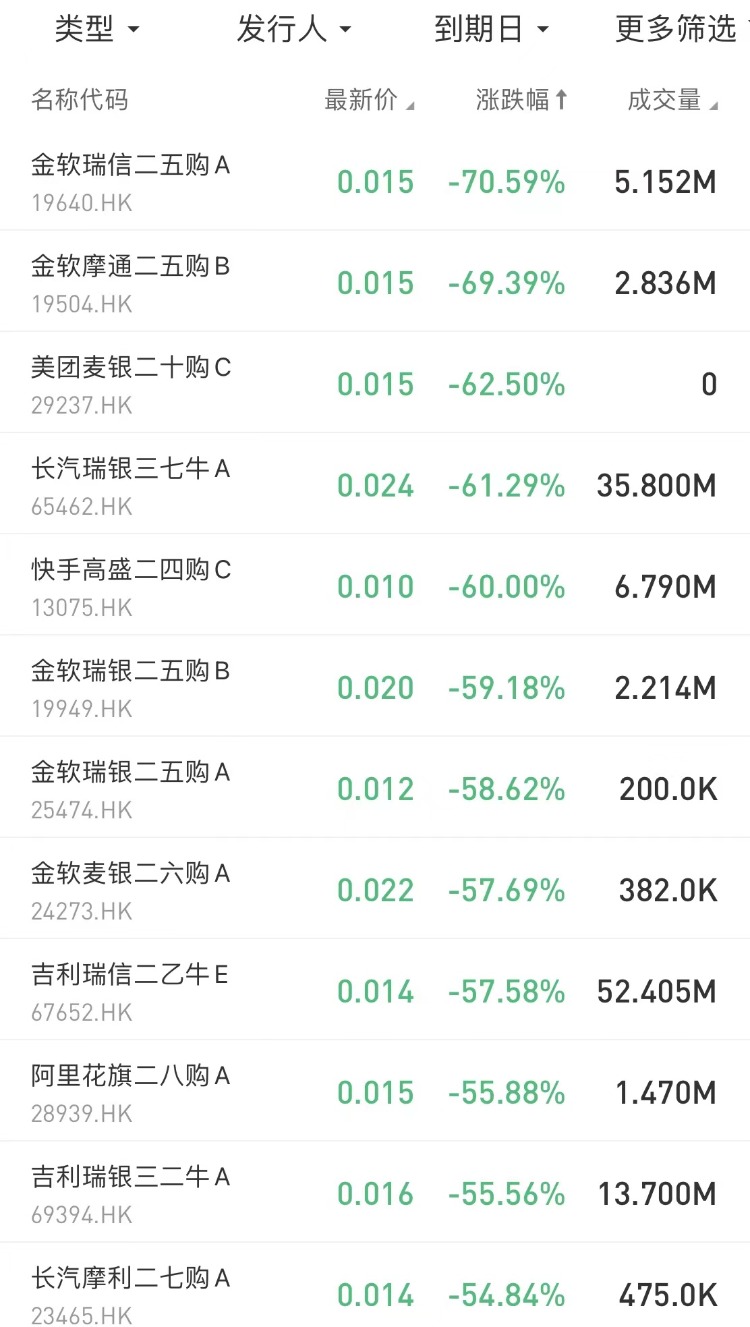The height and width of the screenshot is (1327, 750).
Task: Open 金软瑞银二五购A 25474.HK
Action: click(x=375, y=788)
